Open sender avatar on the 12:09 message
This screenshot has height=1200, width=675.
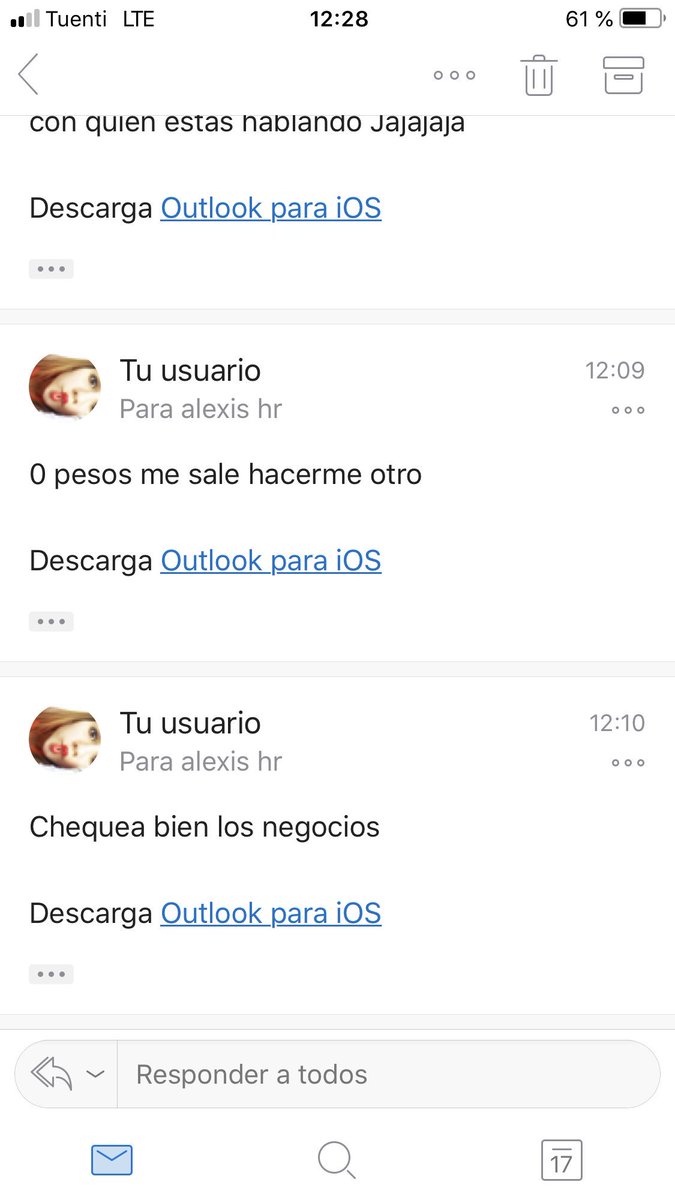(65, 386)
